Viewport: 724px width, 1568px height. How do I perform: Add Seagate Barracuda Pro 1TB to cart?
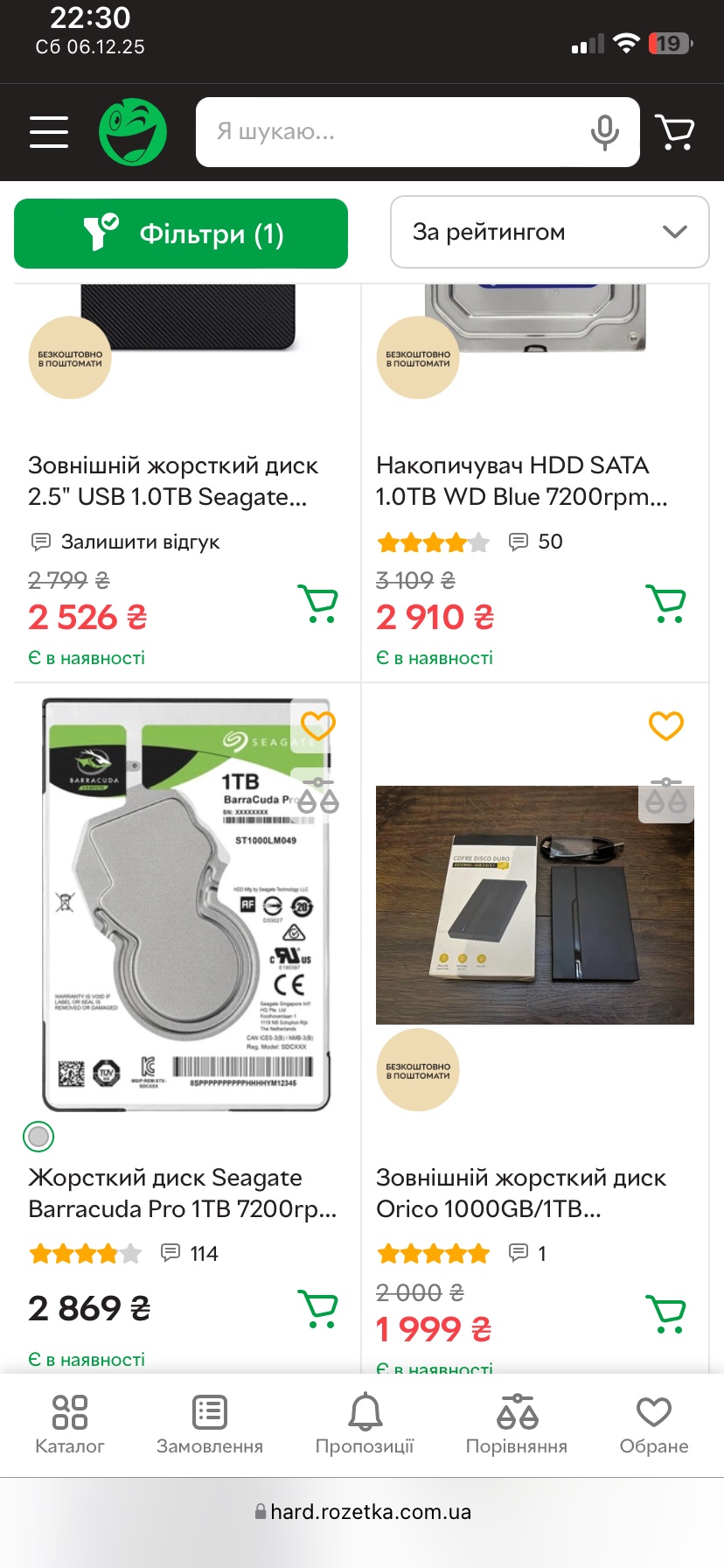(x=318, y=1309)
